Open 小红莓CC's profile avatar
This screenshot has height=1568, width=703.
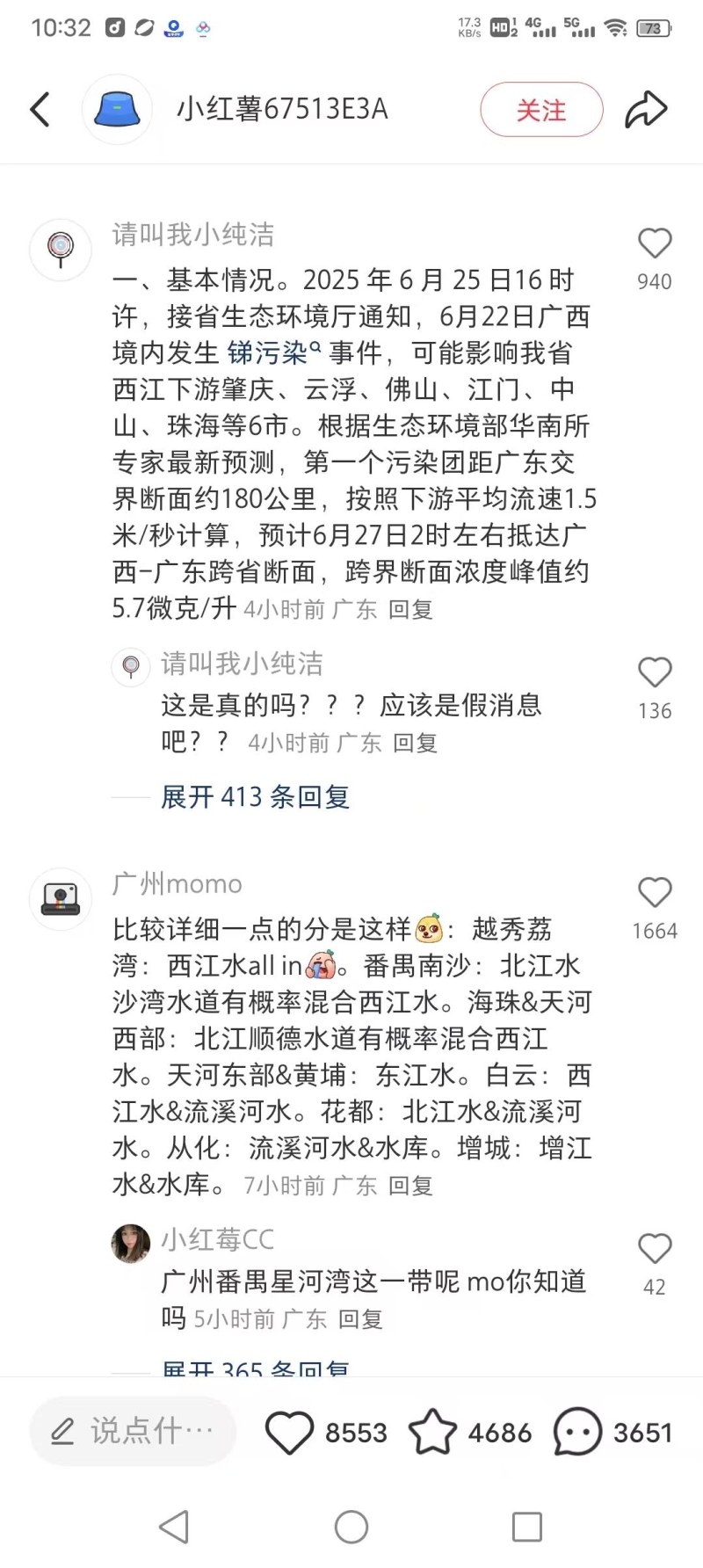coord(131,1243)
